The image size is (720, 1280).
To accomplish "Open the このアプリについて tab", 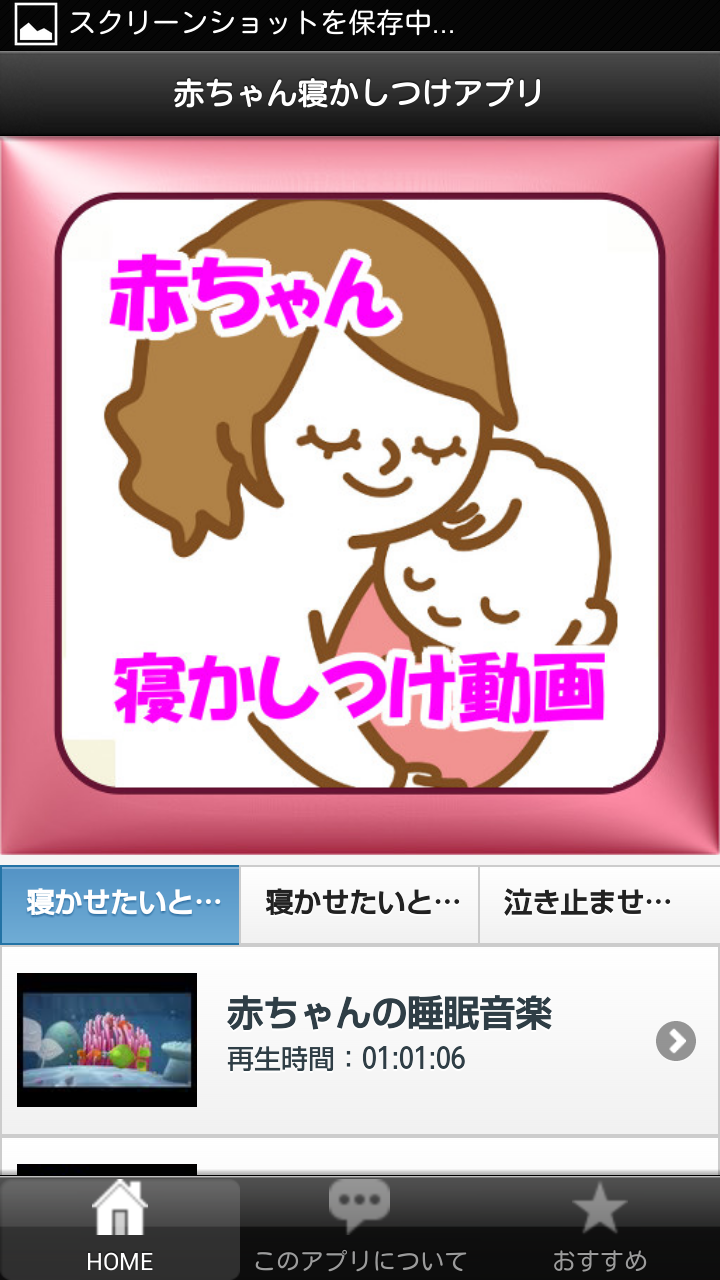I will pos(360,1228).
